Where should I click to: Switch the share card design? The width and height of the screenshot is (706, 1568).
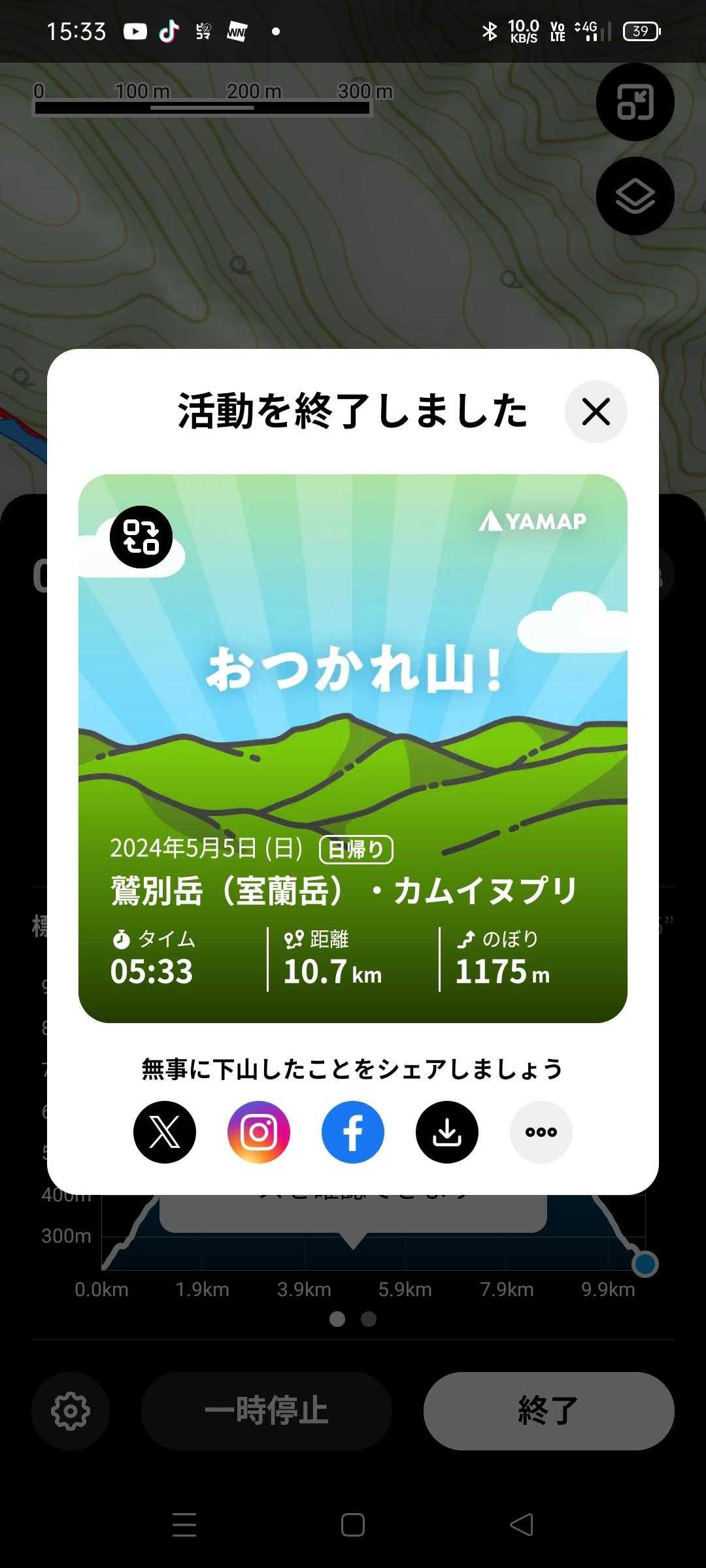141,537
